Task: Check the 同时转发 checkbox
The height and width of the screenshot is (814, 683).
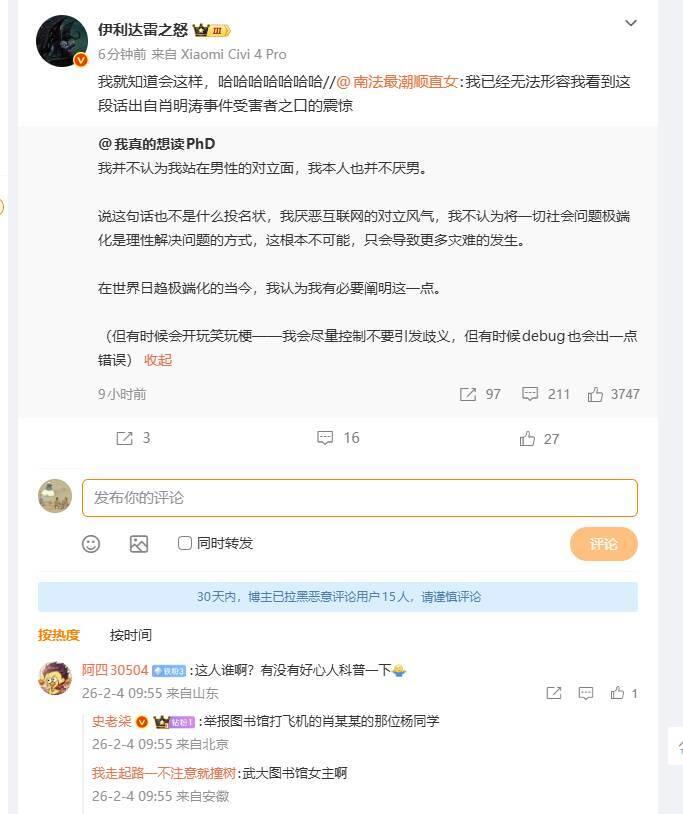Action: tap(185, 543)
